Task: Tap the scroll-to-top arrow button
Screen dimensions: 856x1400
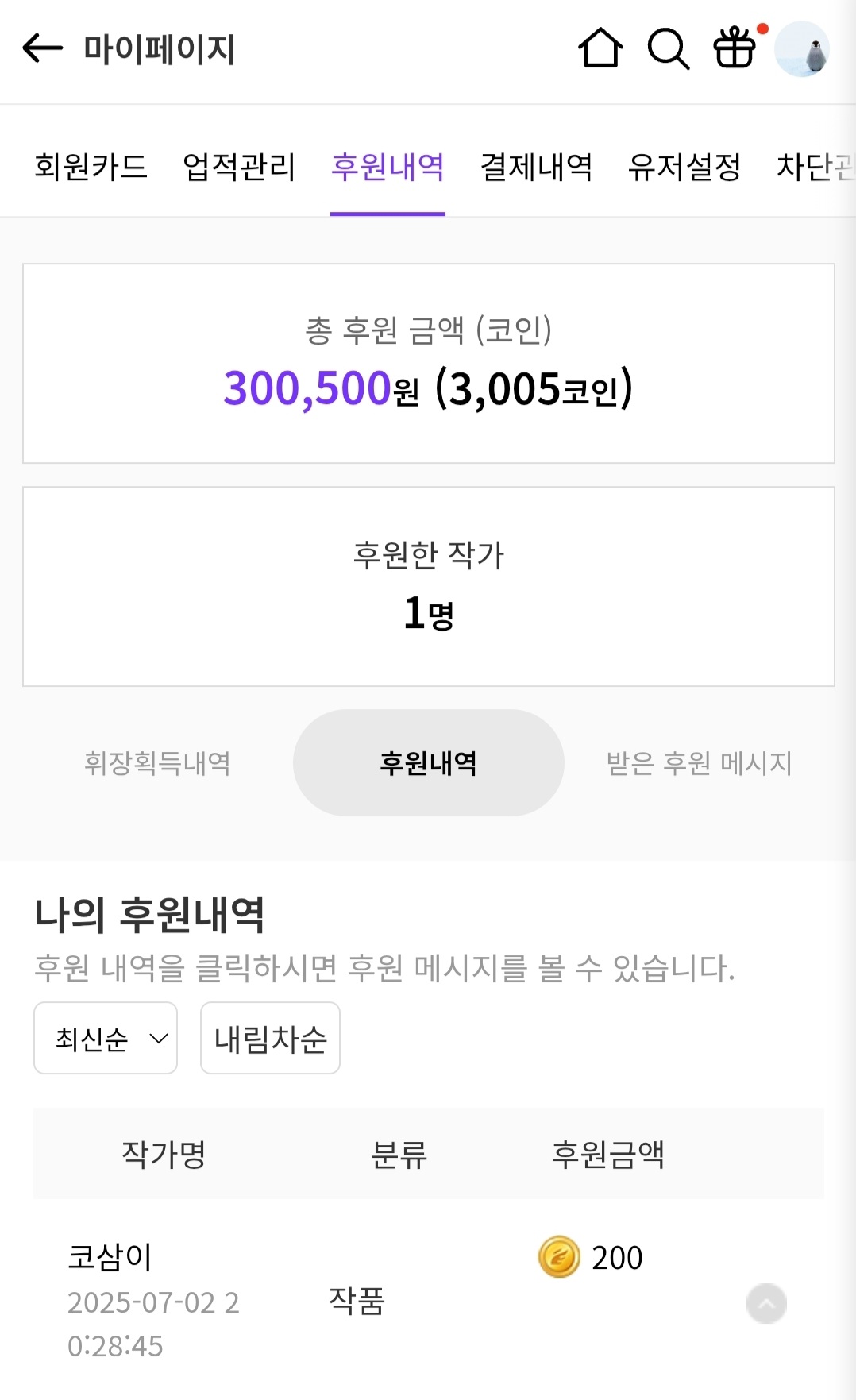Action: [x=766, y=1303]
